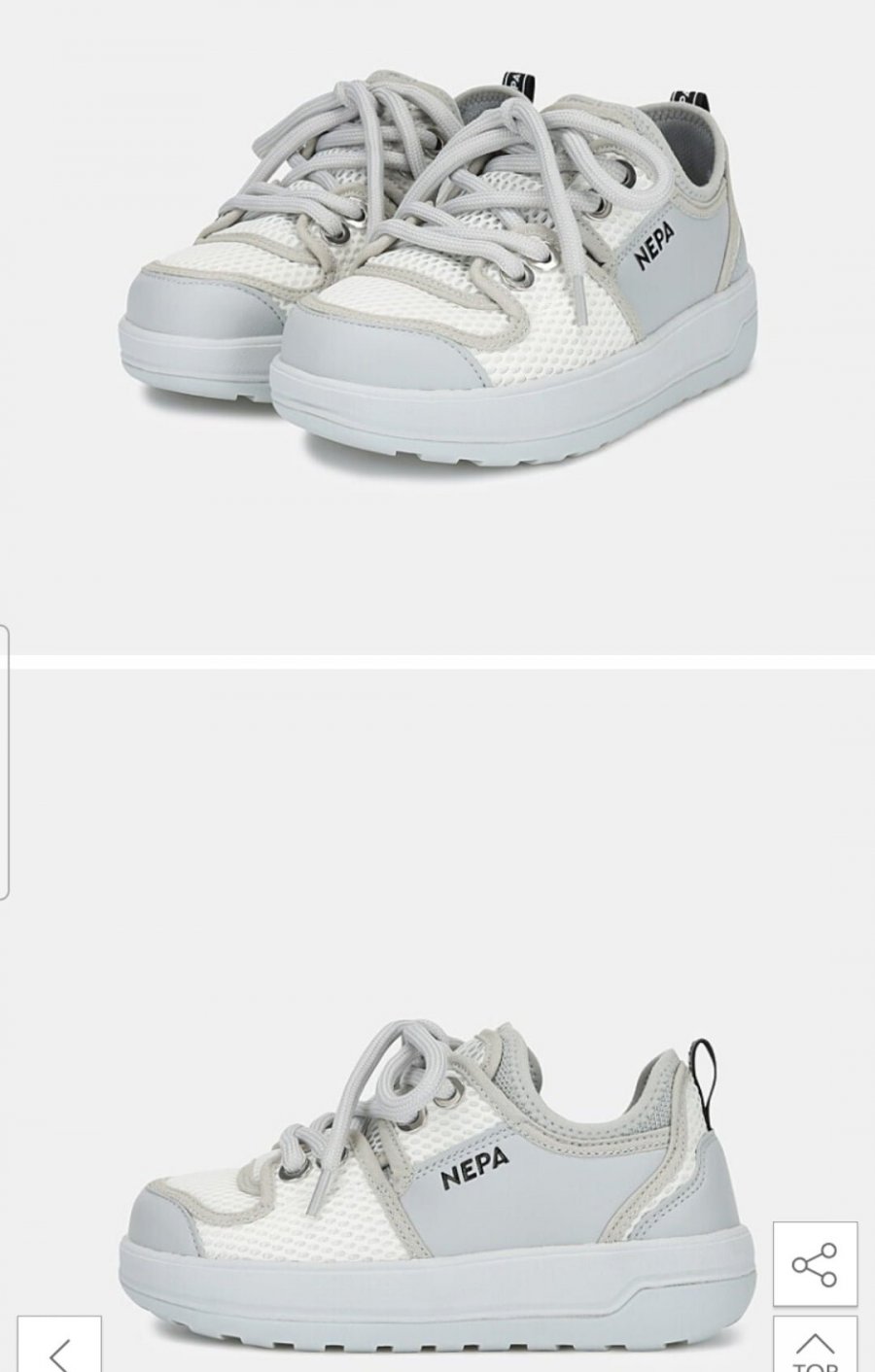
Task: Jump back to top of page
Action: pyautogui.click(x=815, y=1348)
